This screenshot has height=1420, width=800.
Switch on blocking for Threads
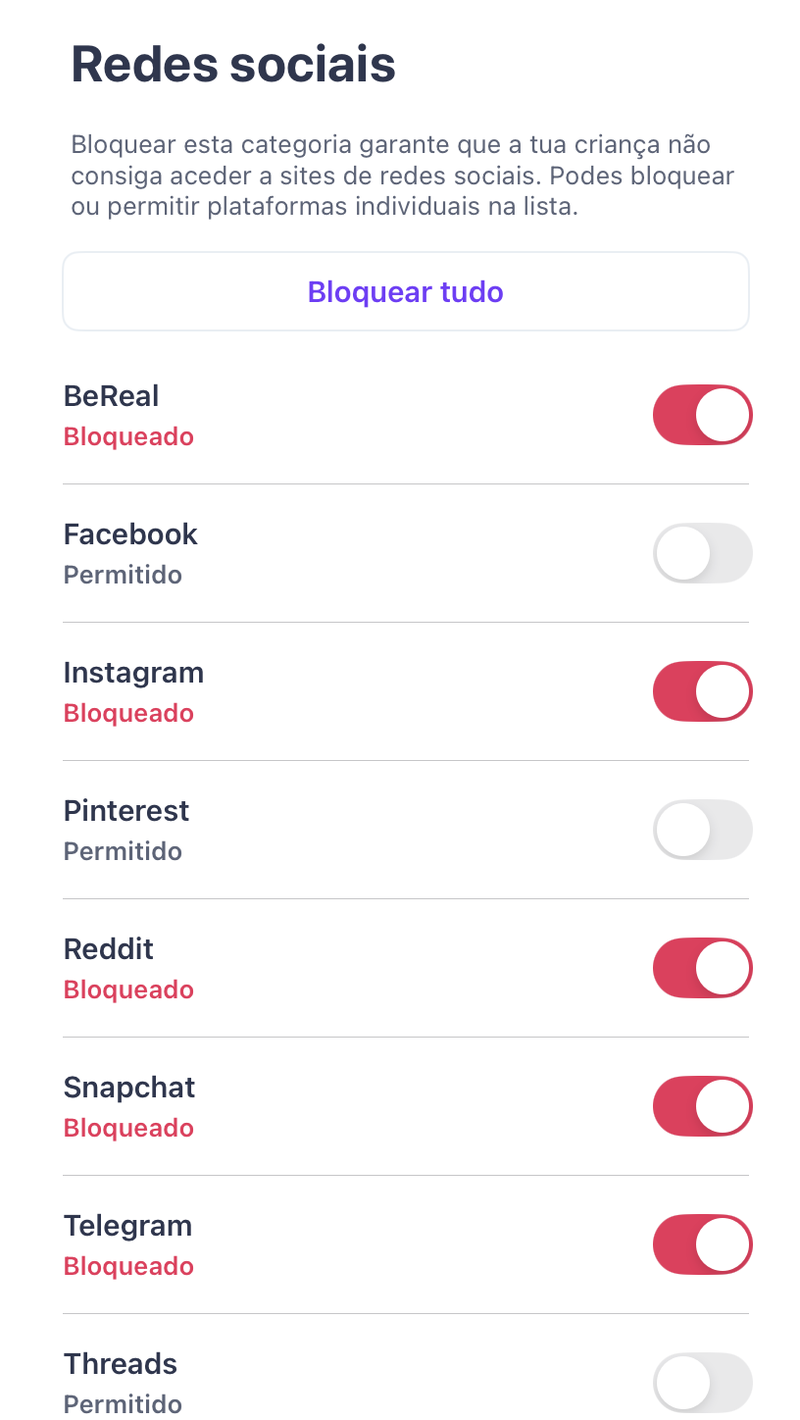click(702, 1382)
